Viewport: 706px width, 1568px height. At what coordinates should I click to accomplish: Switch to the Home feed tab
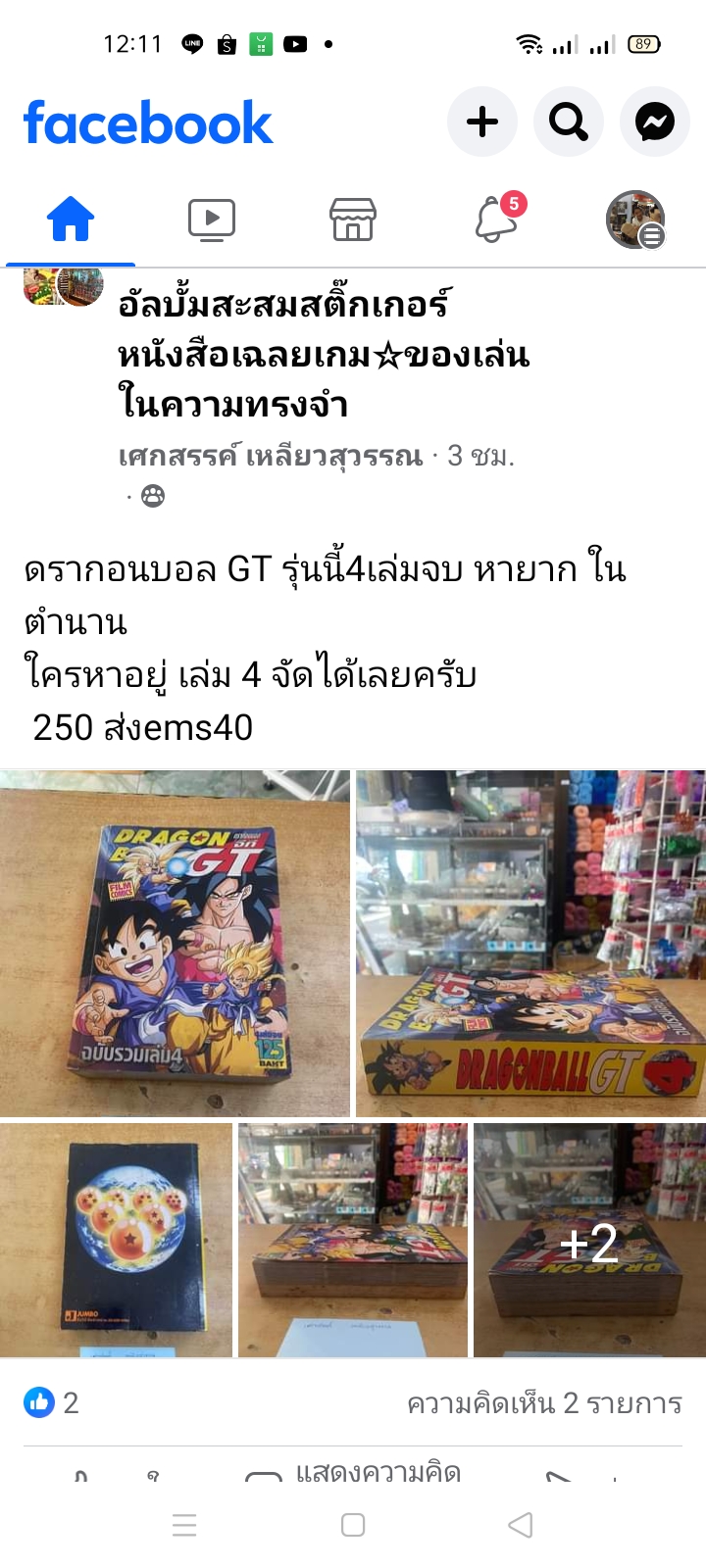[71, 220]
